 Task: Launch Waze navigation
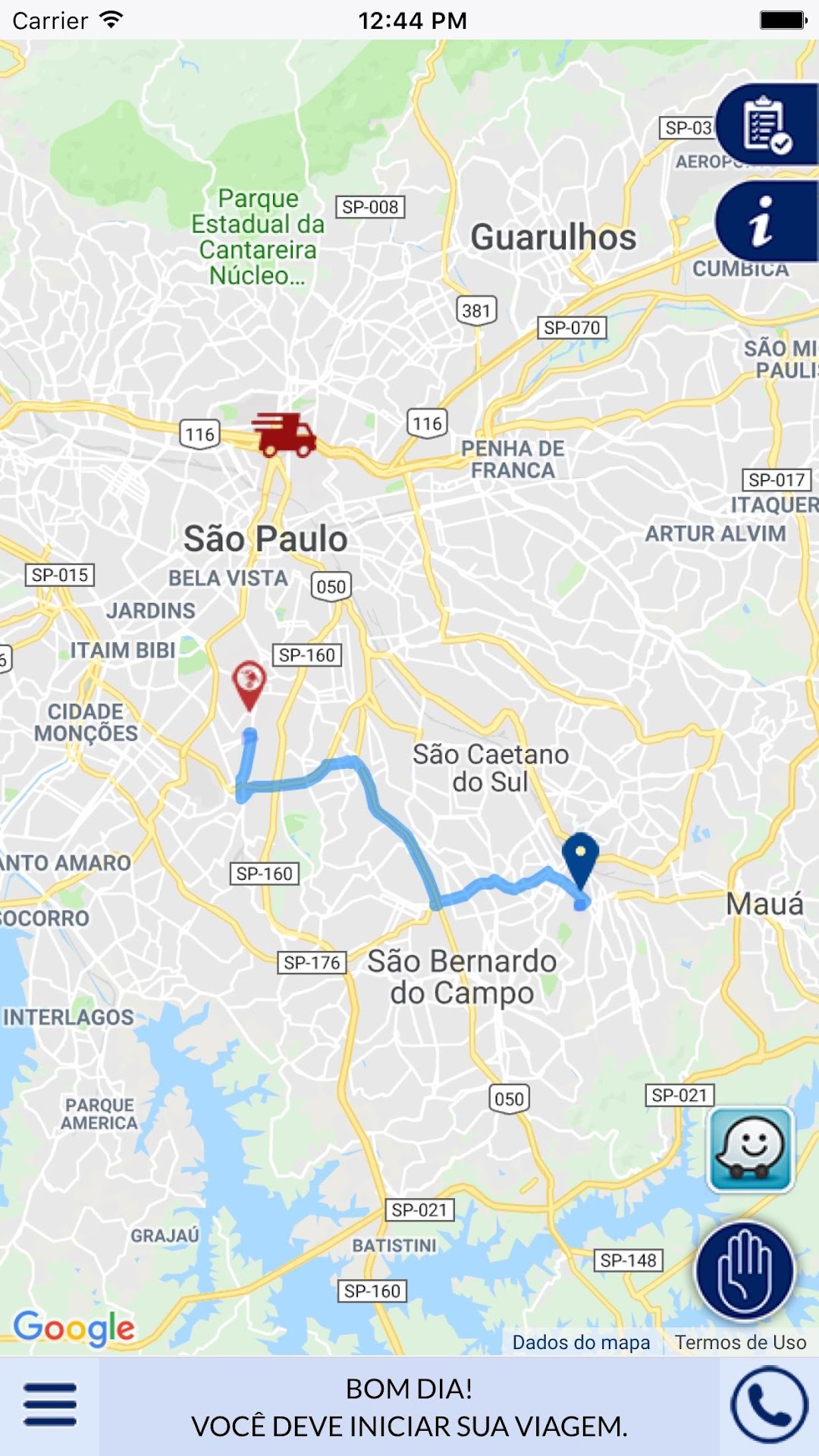point(751,1149)
